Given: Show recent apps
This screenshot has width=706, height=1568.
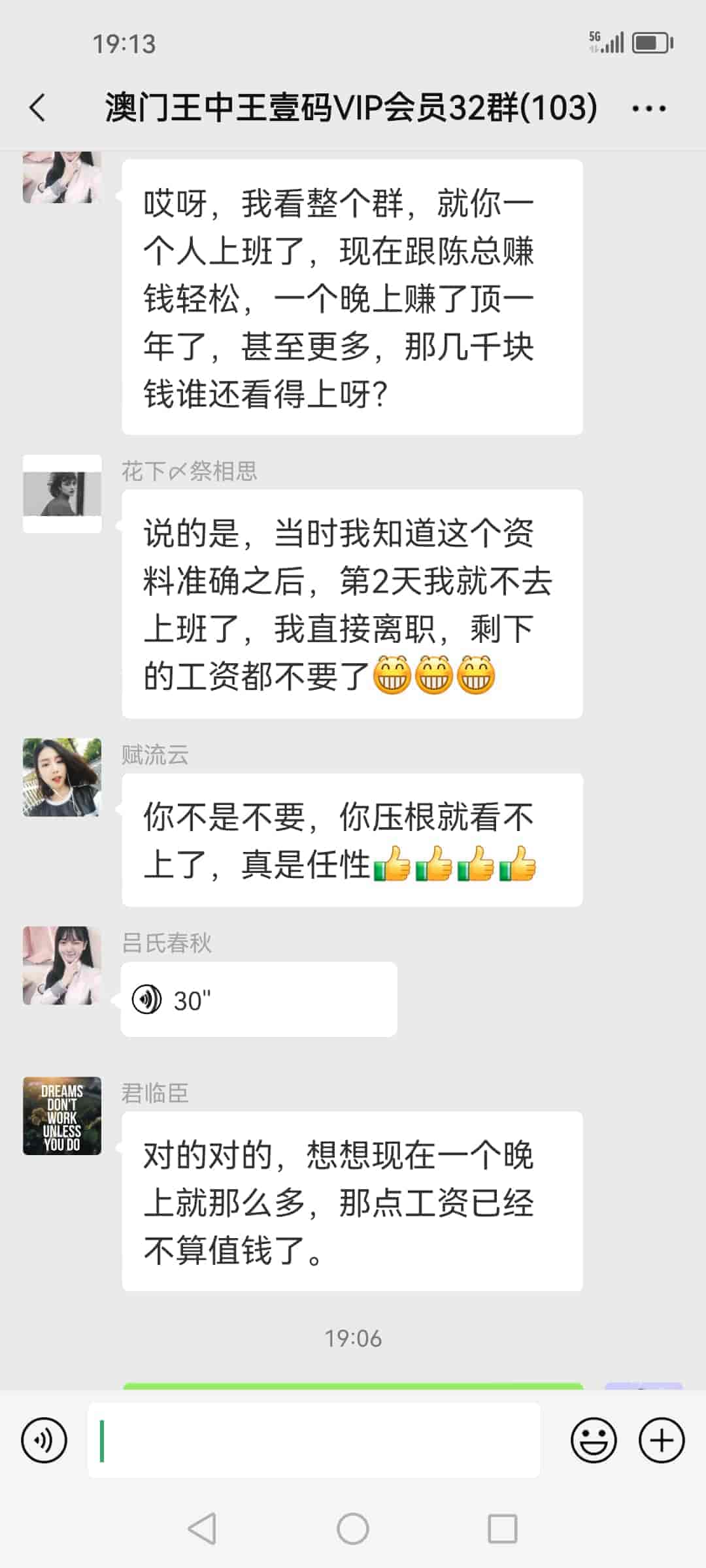Looking at the screenshot, I should tap(502, 1529).
